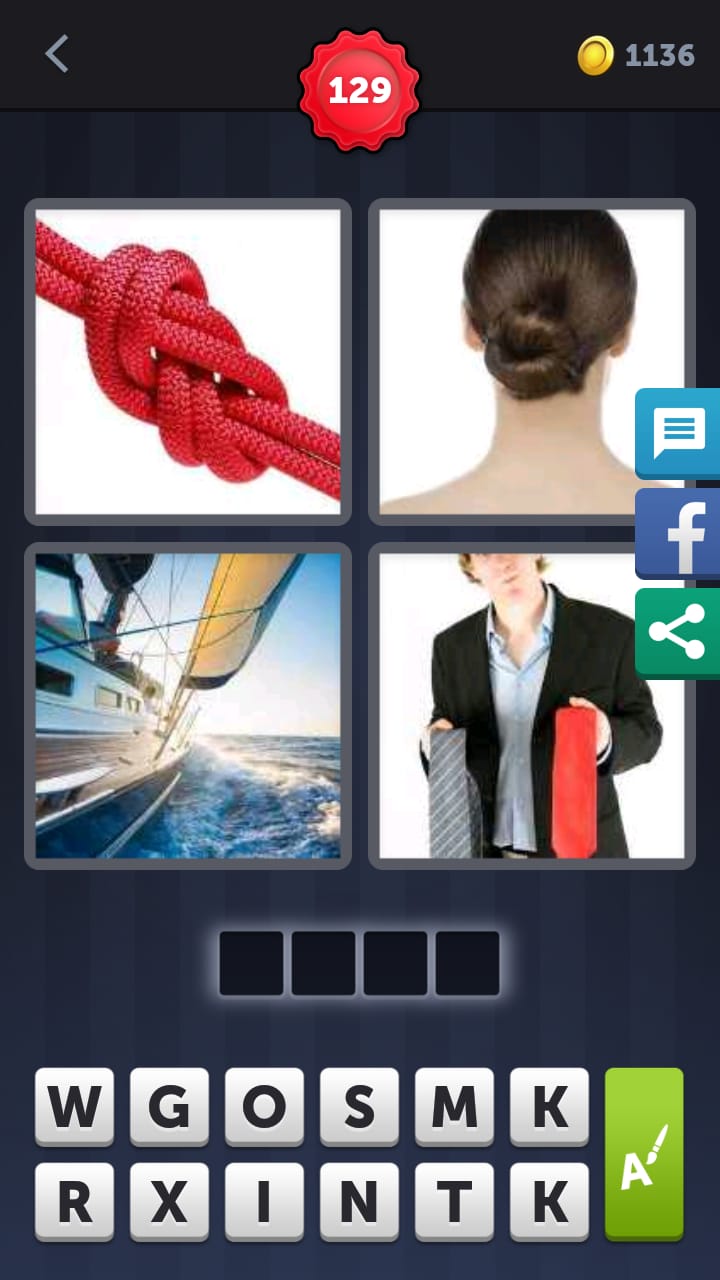Use the green hint letter button

644,1153
